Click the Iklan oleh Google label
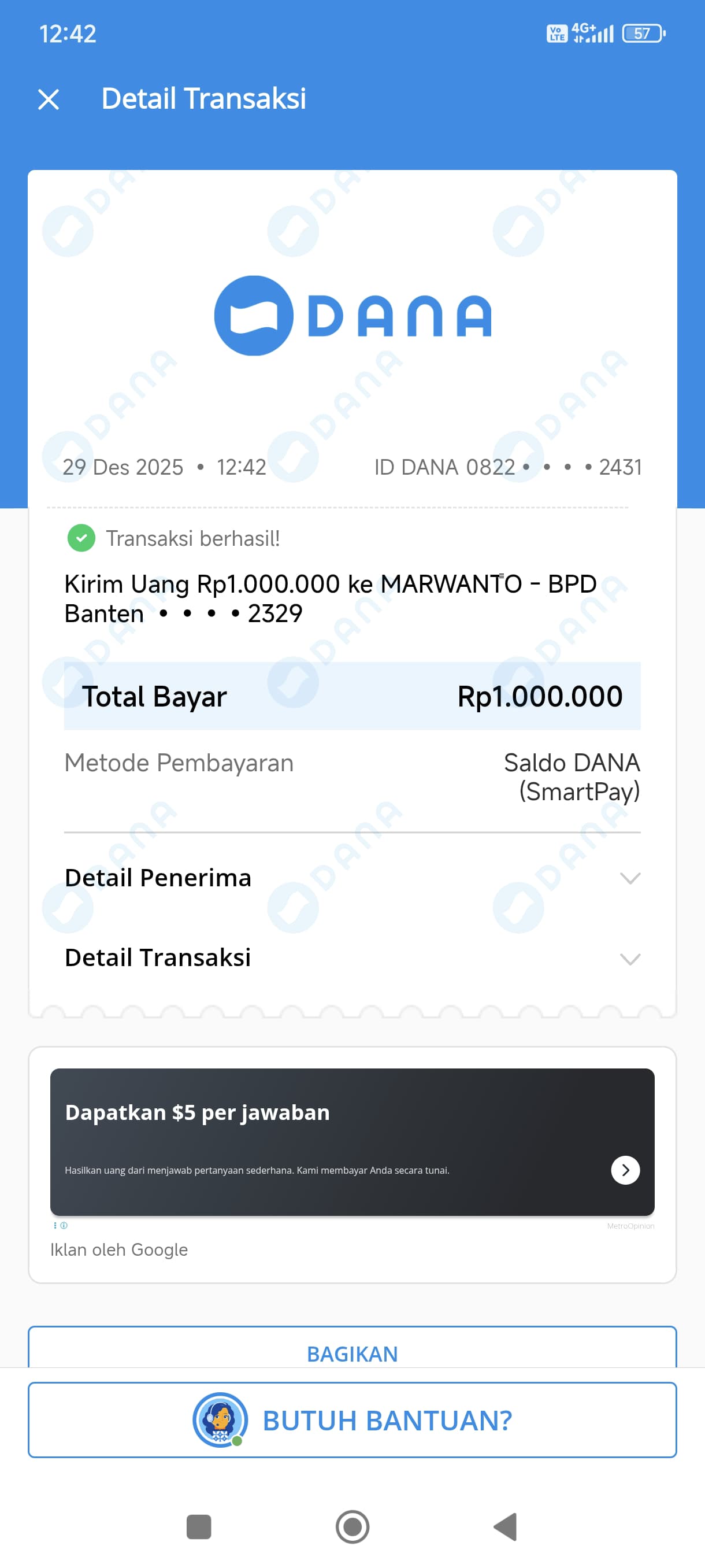Screen dimensions: 705x1568 coord(119,1249)
